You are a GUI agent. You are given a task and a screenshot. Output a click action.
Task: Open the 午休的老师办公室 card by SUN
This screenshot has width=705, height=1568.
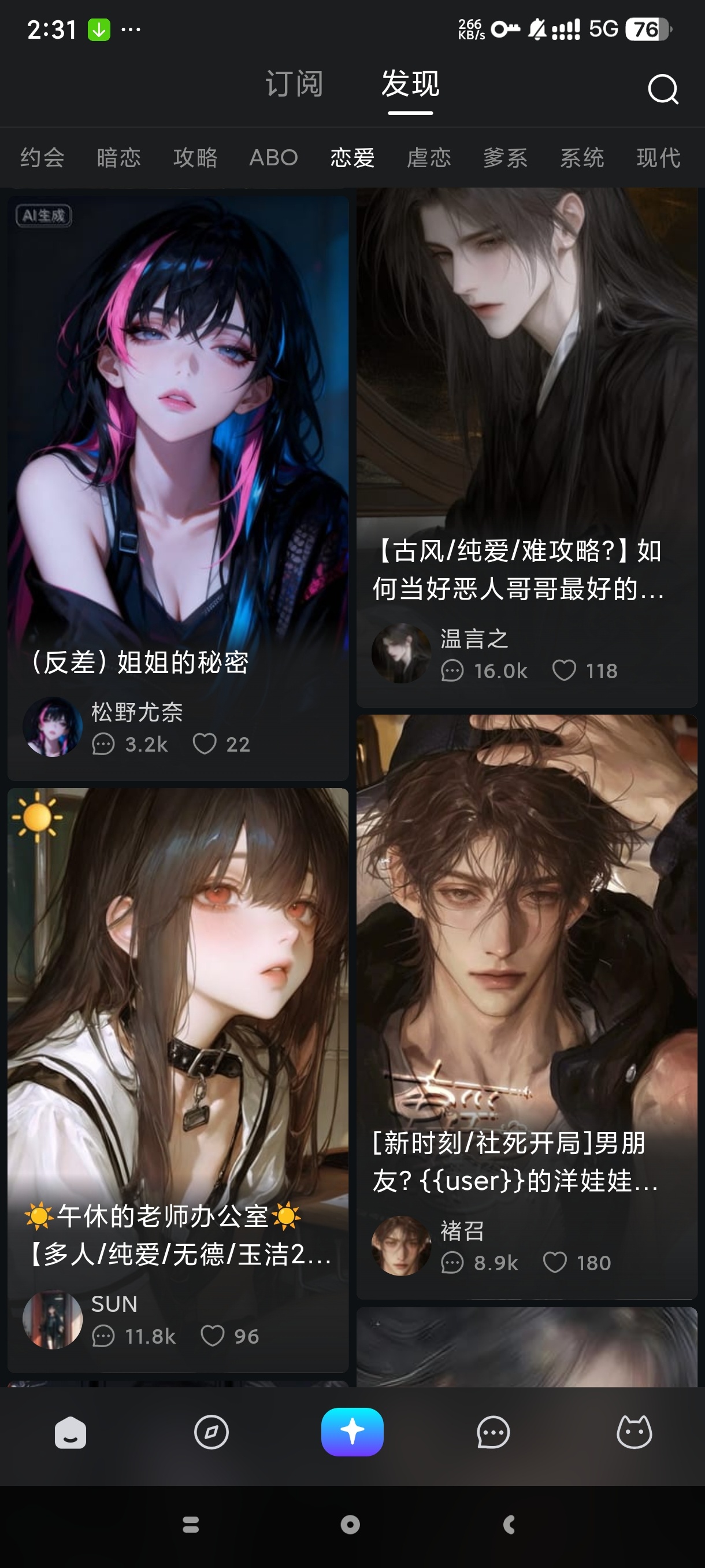click(x=177, y=1035)
